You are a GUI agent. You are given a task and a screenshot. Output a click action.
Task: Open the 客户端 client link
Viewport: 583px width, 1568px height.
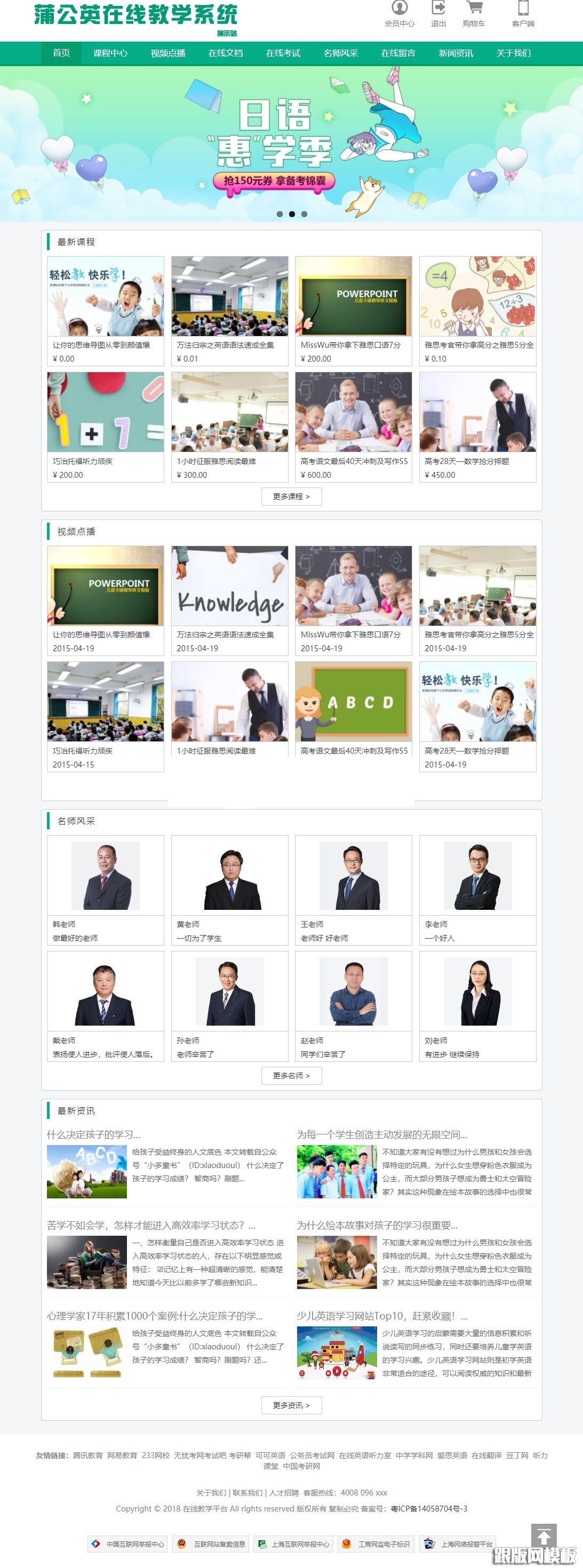click(x=523, y=14)
